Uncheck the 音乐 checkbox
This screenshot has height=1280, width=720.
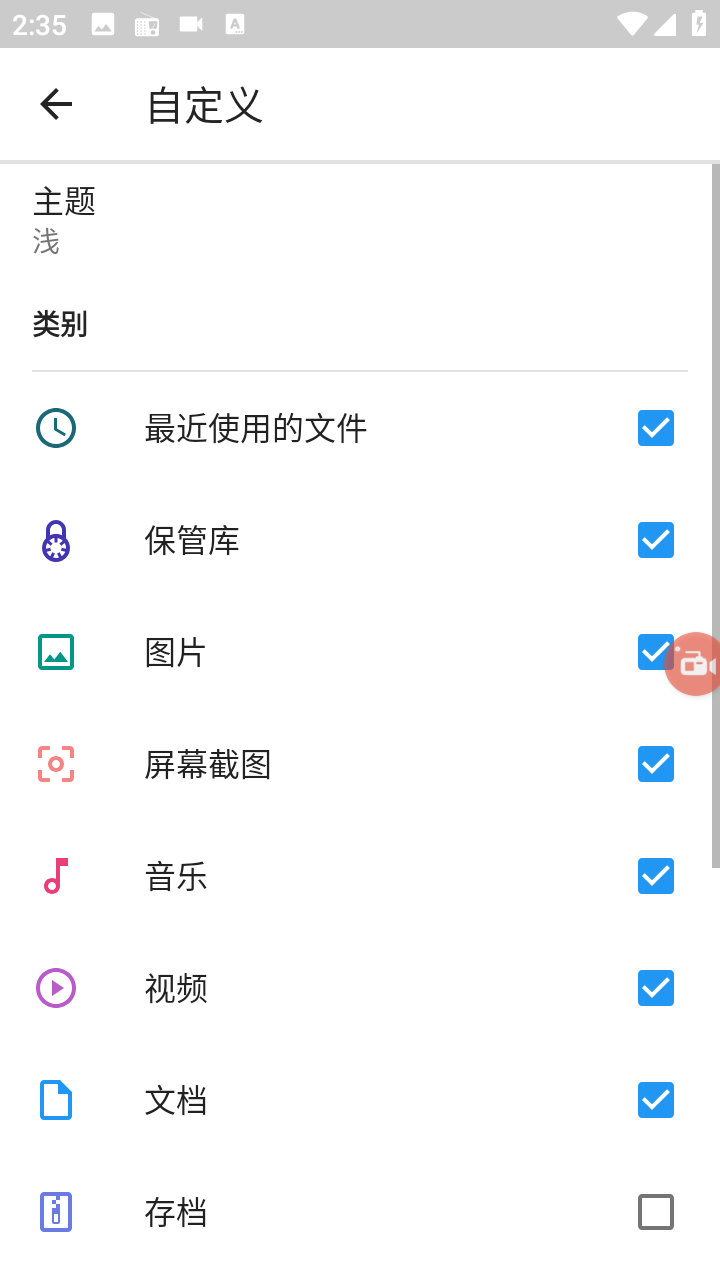click(656, 876)
